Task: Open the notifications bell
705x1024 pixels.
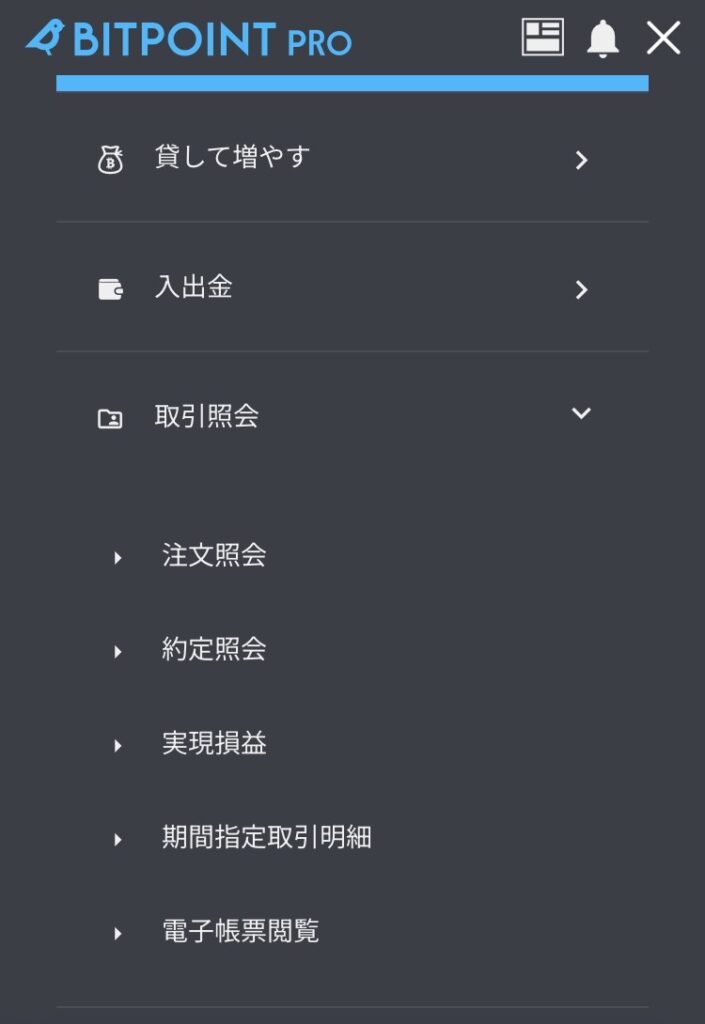Action: pyautogui.click(x=603, y=39)
